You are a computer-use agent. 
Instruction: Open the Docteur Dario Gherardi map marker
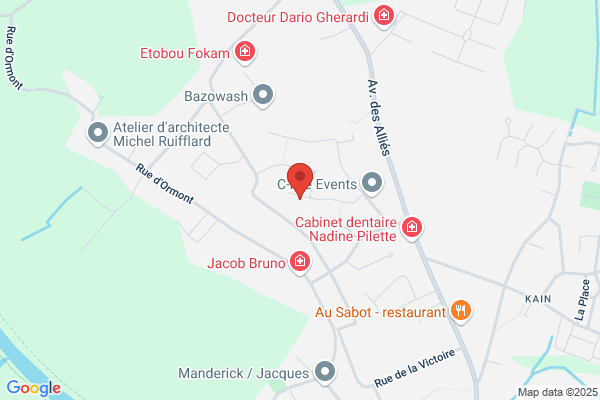tap(384, 16)
